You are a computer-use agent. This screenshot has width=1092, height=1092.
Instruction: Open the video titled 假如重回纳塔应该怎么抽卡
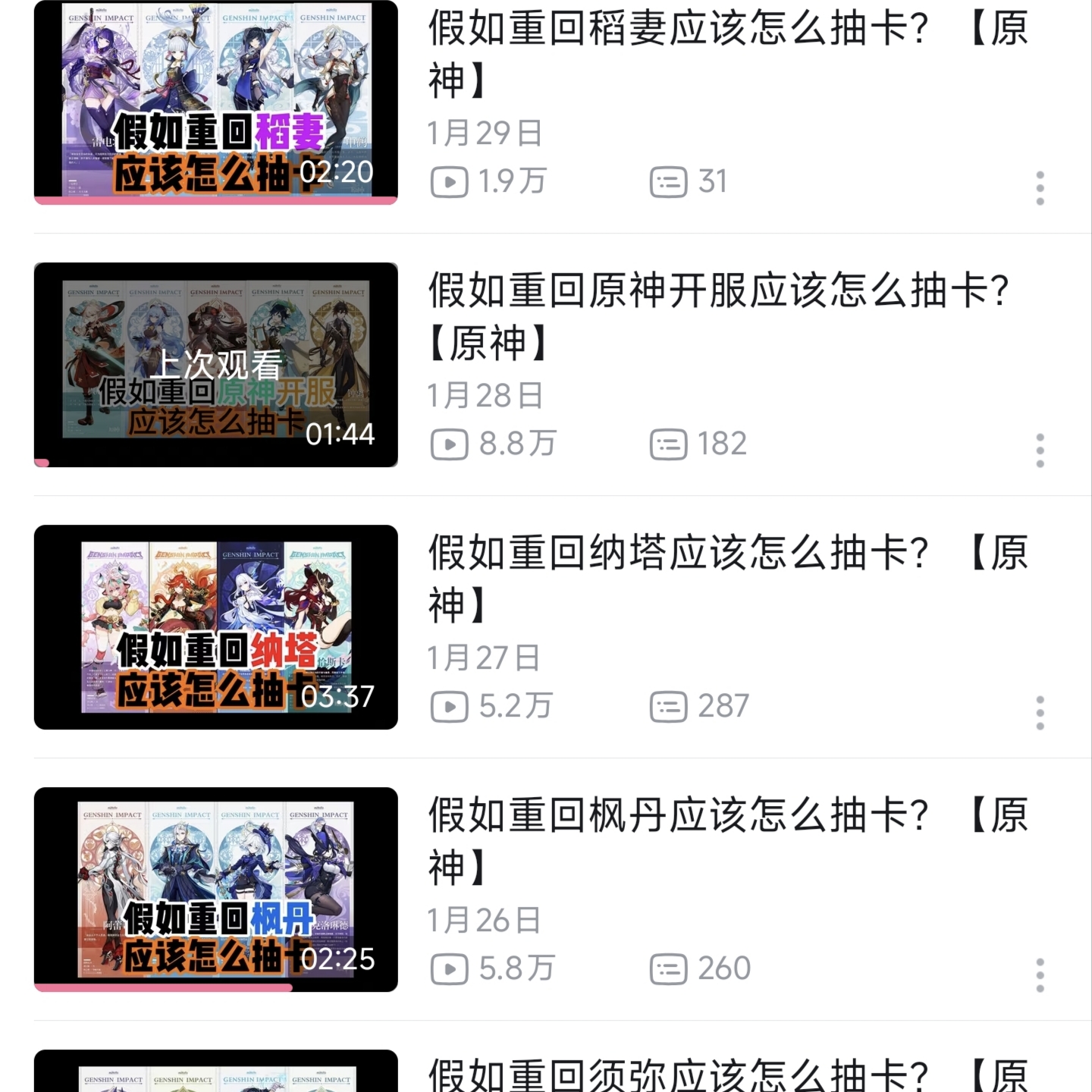click(677, 554)
